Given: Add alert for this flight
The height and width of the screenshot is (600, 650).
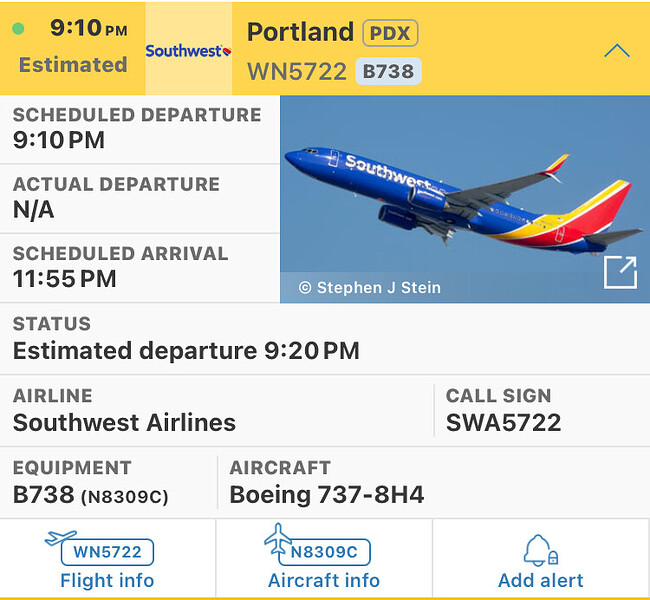Looking at the screenshot, I should [x=540, y=560].
